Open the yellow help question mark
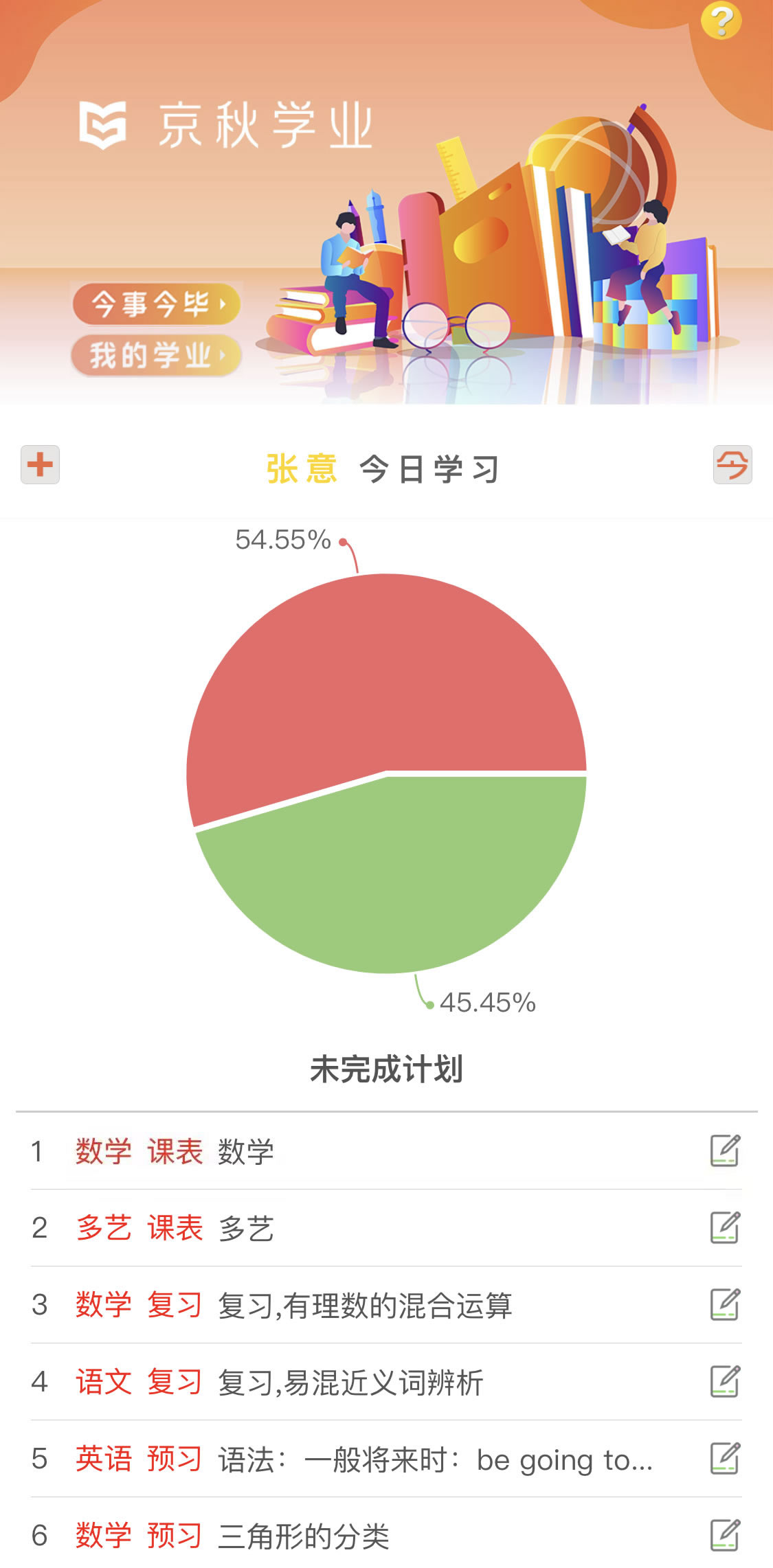Screen dimensions: 773x1568 click(x=721, y=21)
